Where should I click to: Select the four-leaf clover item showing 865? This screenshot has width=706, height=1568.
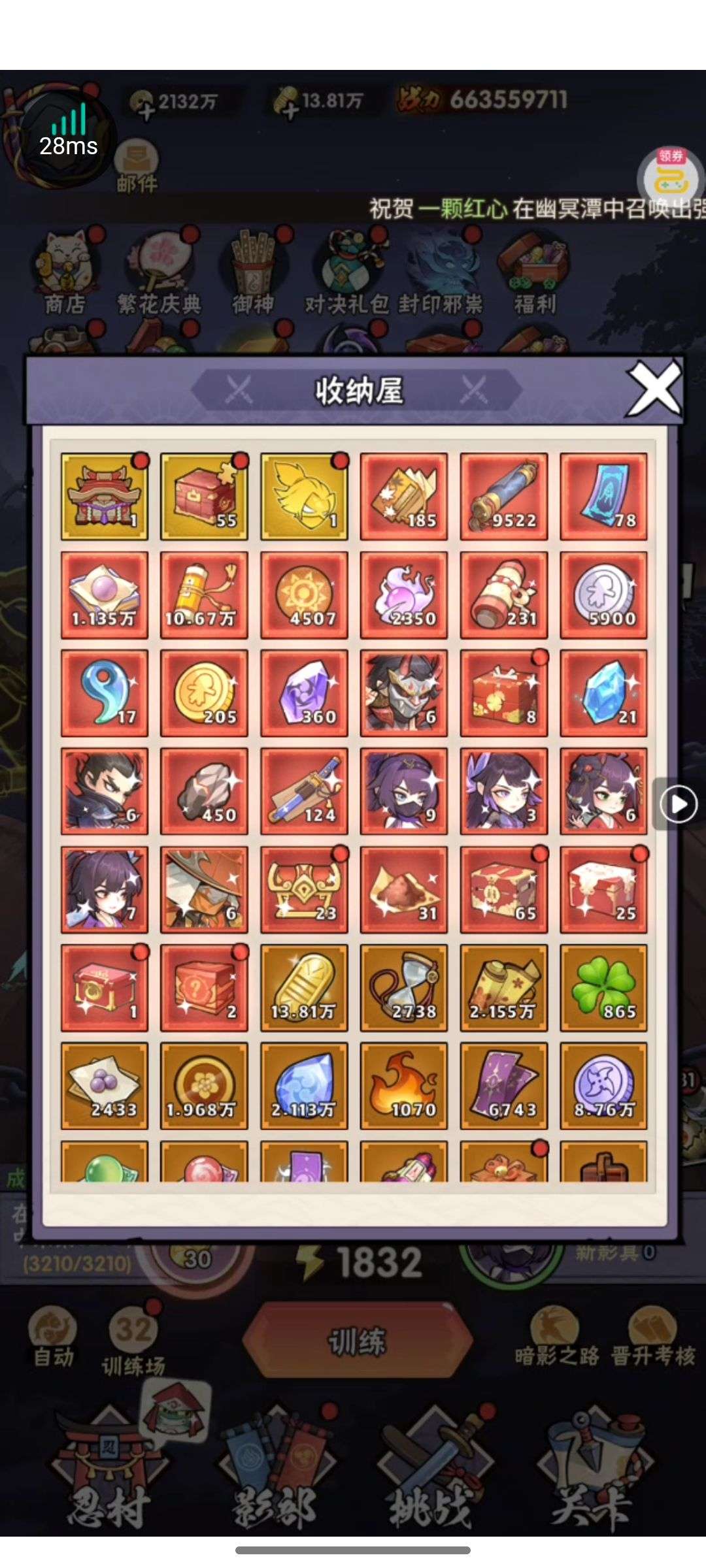click(603, 988)
